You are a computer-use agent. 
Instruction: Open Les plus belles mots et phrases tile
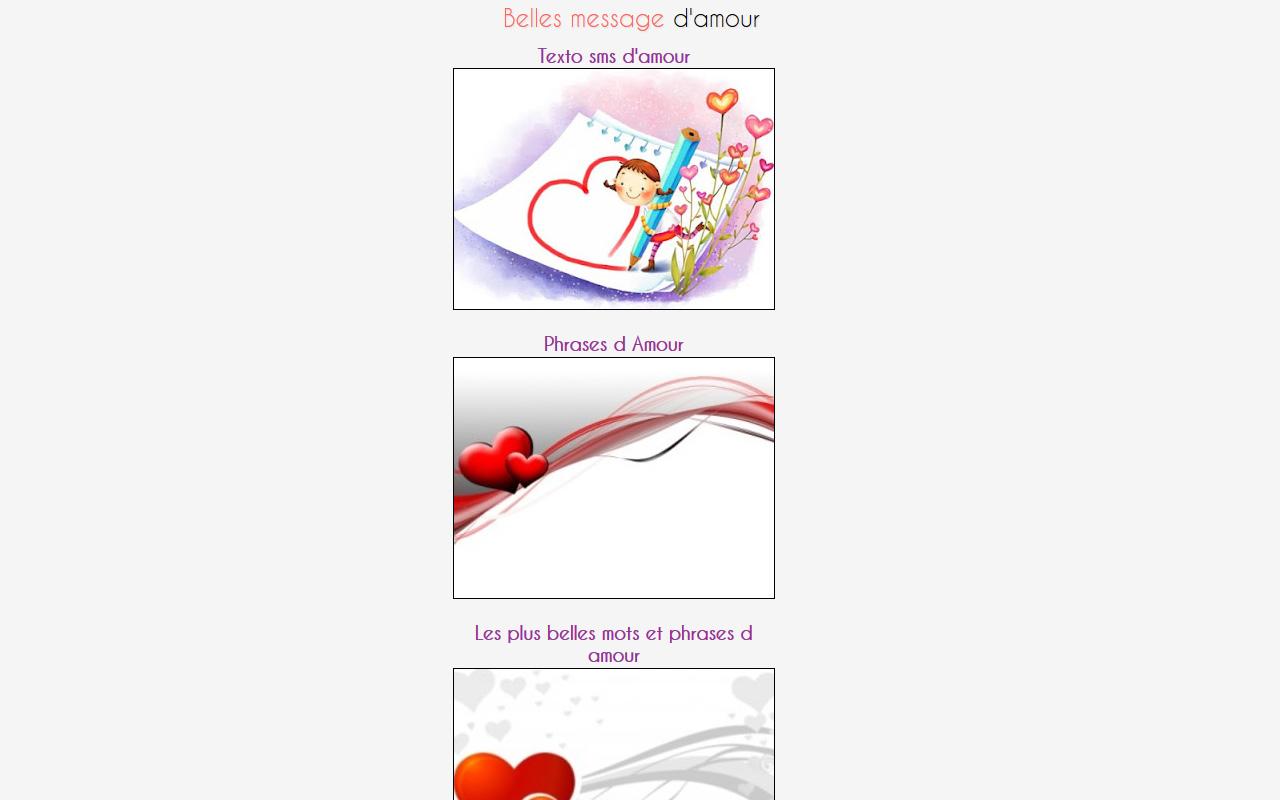pyautogui.click(x=613, y=735)
